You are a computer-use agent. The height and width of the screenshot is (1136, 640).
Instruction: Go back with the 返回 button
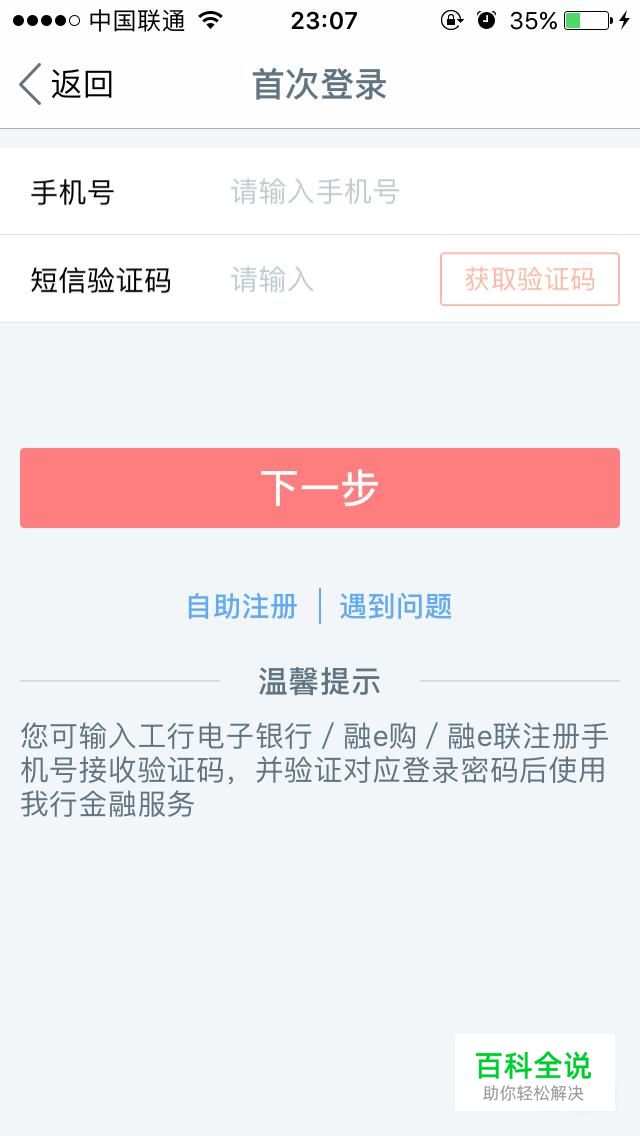pyautogui.click(x=65, y=84)
